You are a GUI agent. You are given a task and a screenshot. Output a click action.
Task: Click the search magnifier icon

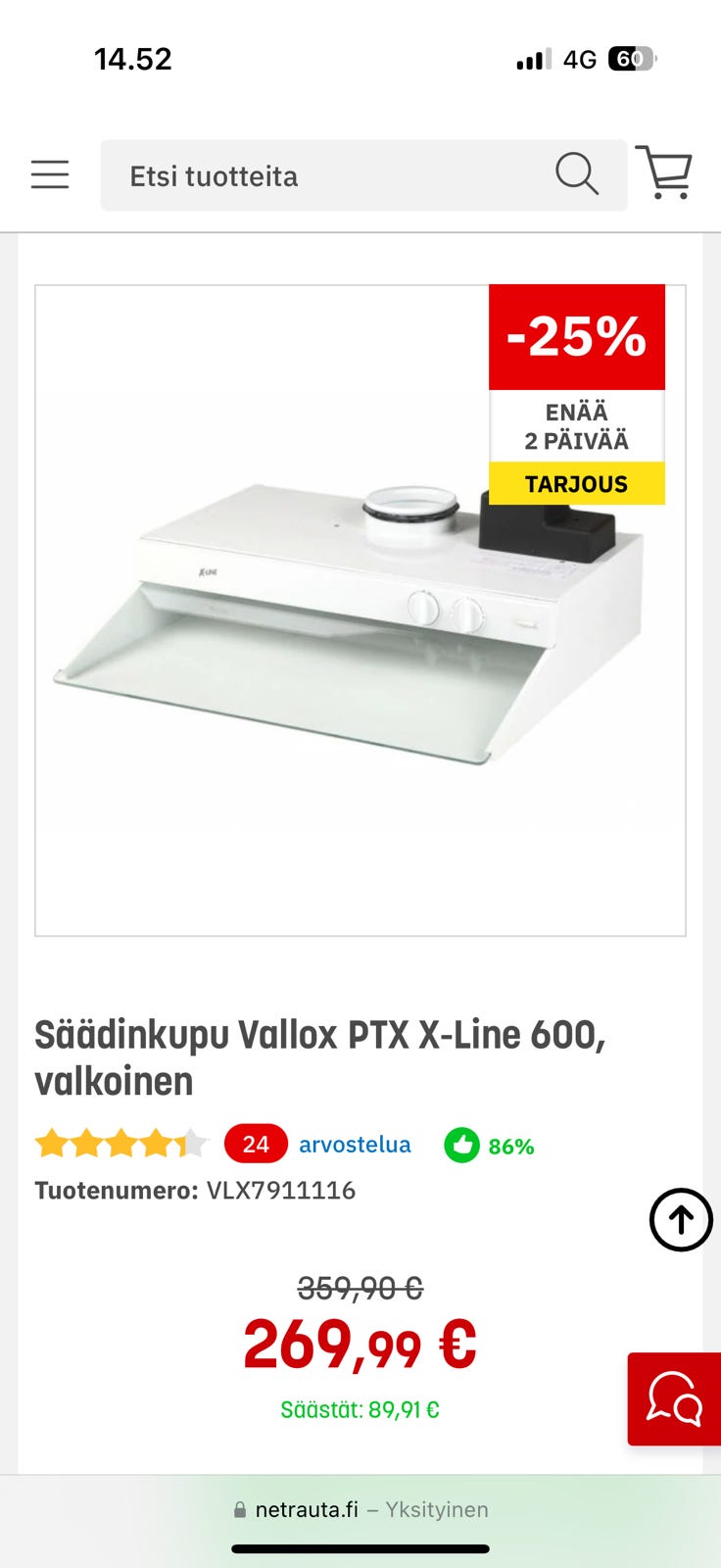[578, 174]
